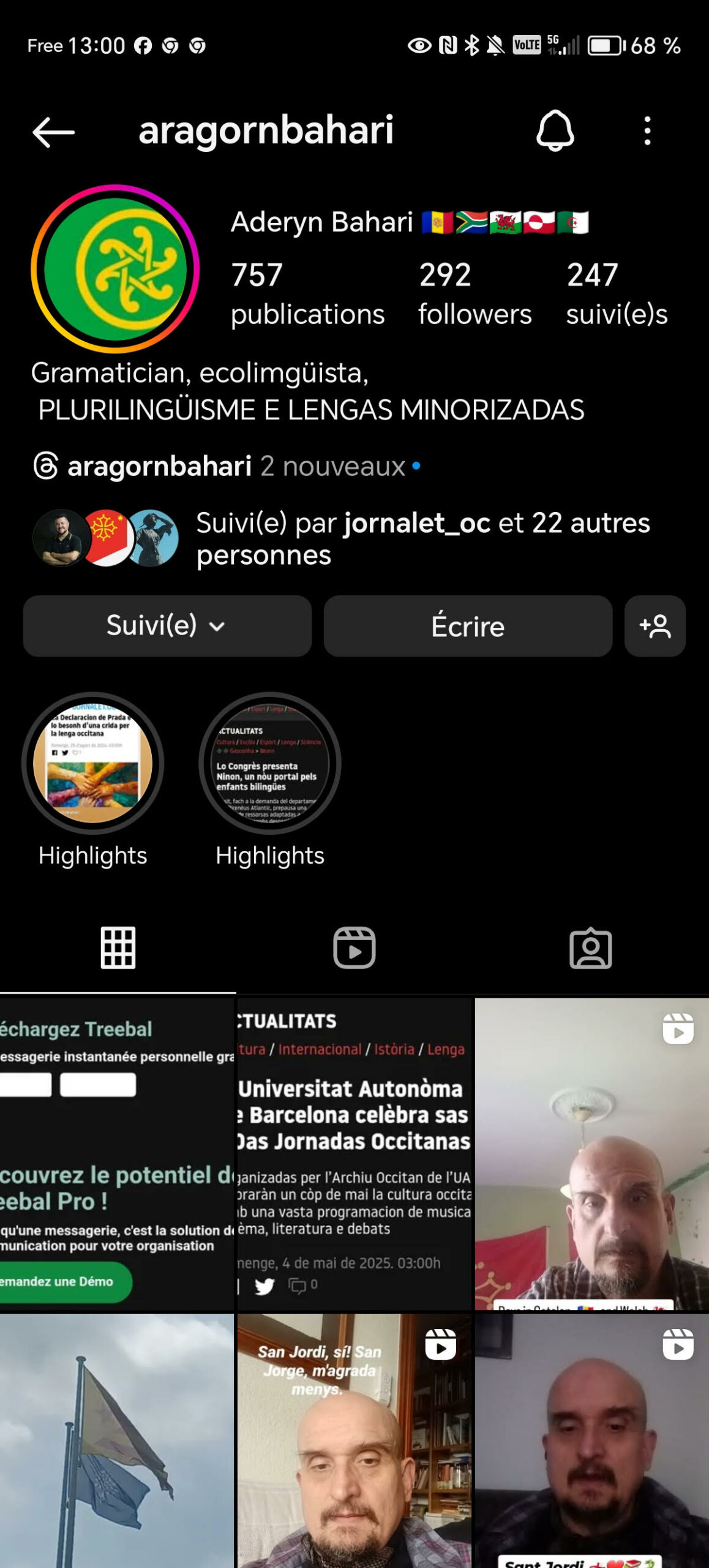Show suggested similar accounts
This screenshot has width=709, height=1568.
[x=655, y=626]
